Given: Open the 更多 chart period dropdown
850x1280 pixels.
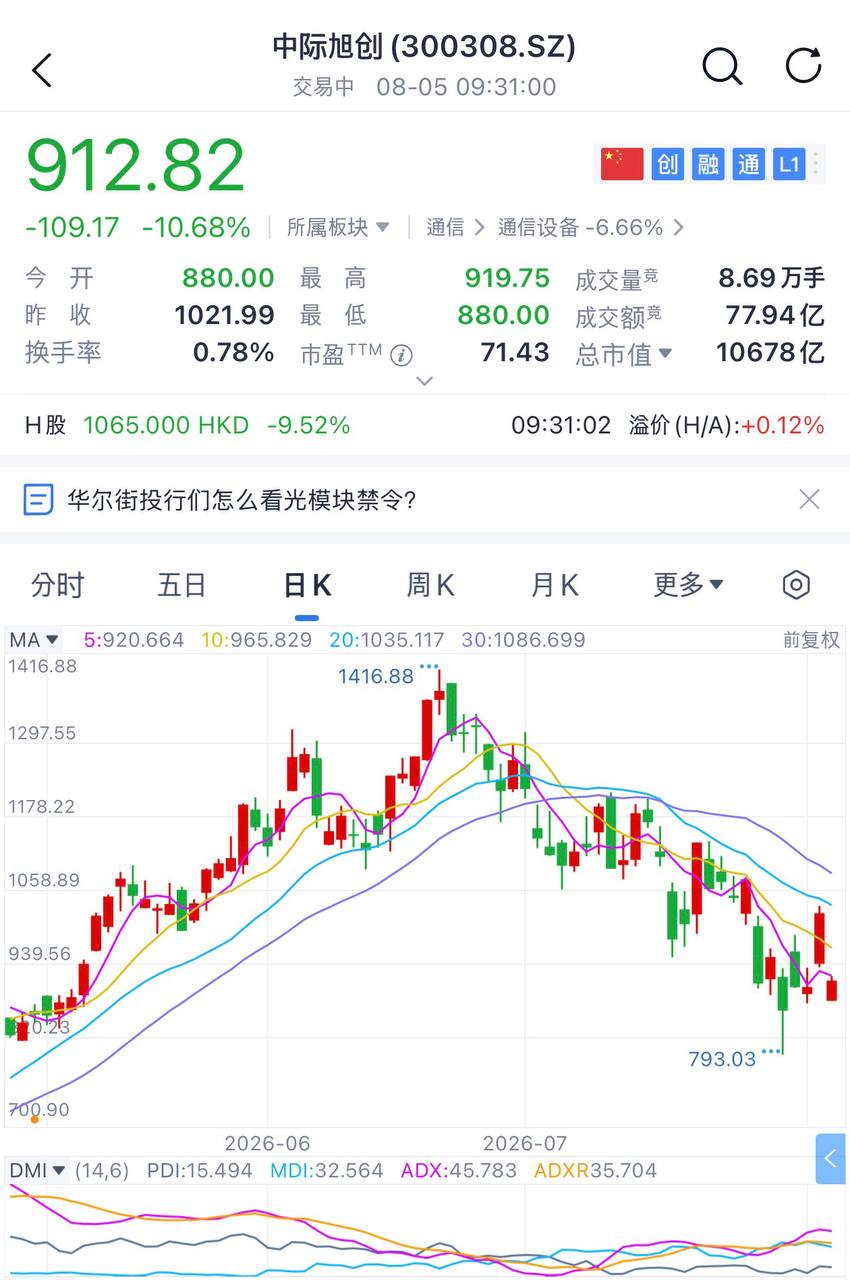Looking at the screenshot, I should 688,585.
